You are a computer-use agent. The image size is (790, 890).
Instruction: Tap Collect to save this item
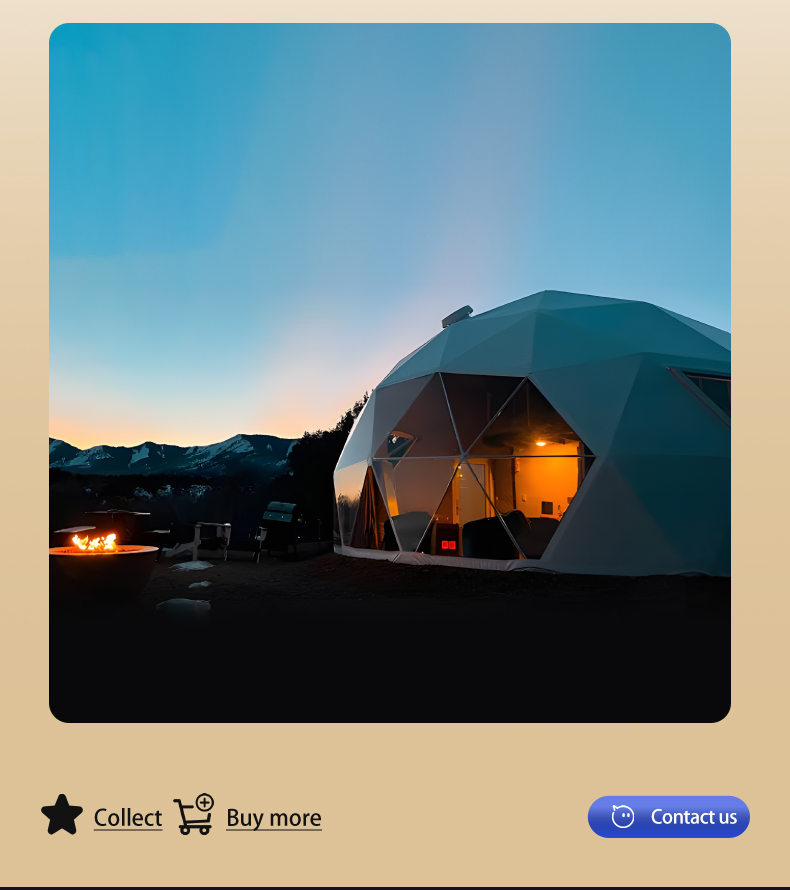point(102,816)
